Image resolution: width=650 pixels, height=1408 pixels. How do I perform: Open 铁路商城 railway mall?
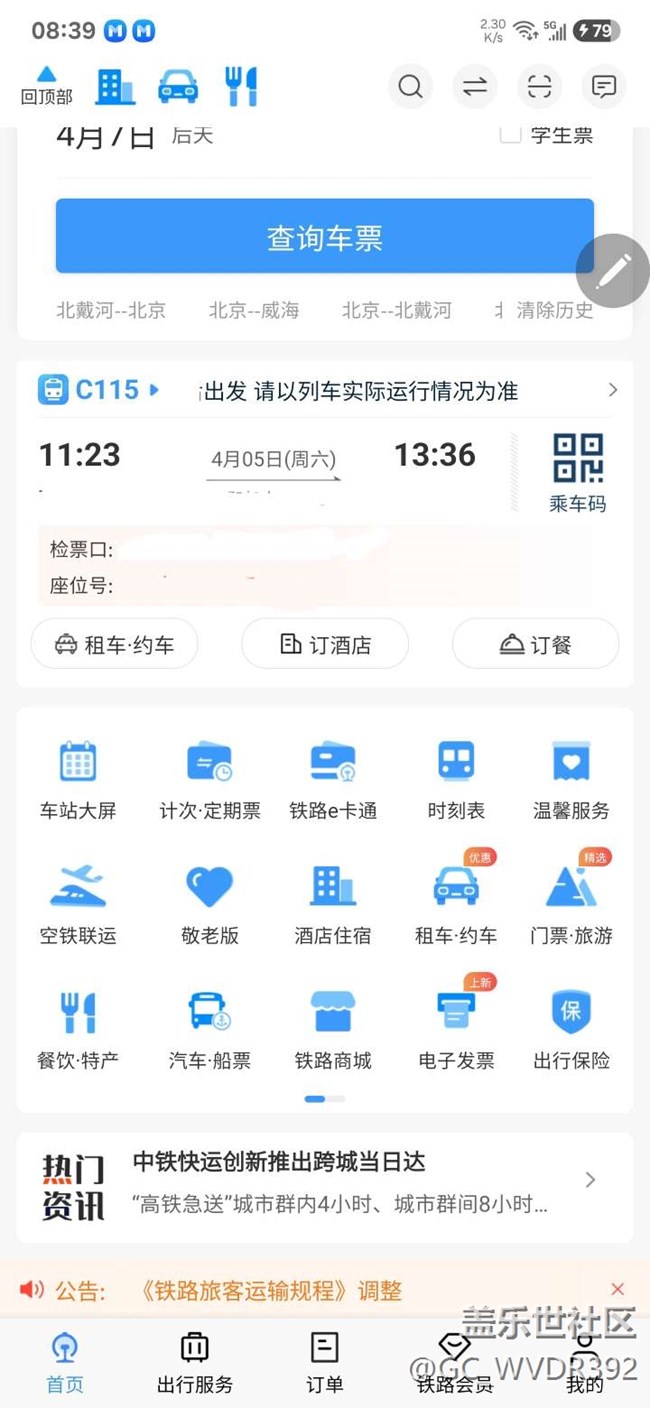[333, 1030]
